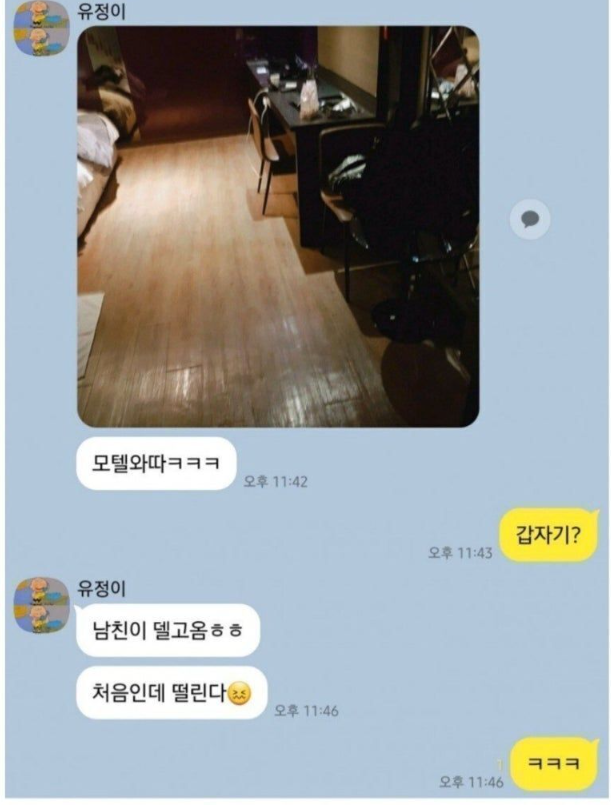Open 유정이's profile picture beside 남친이 델고옴 message

pos(38,605)
